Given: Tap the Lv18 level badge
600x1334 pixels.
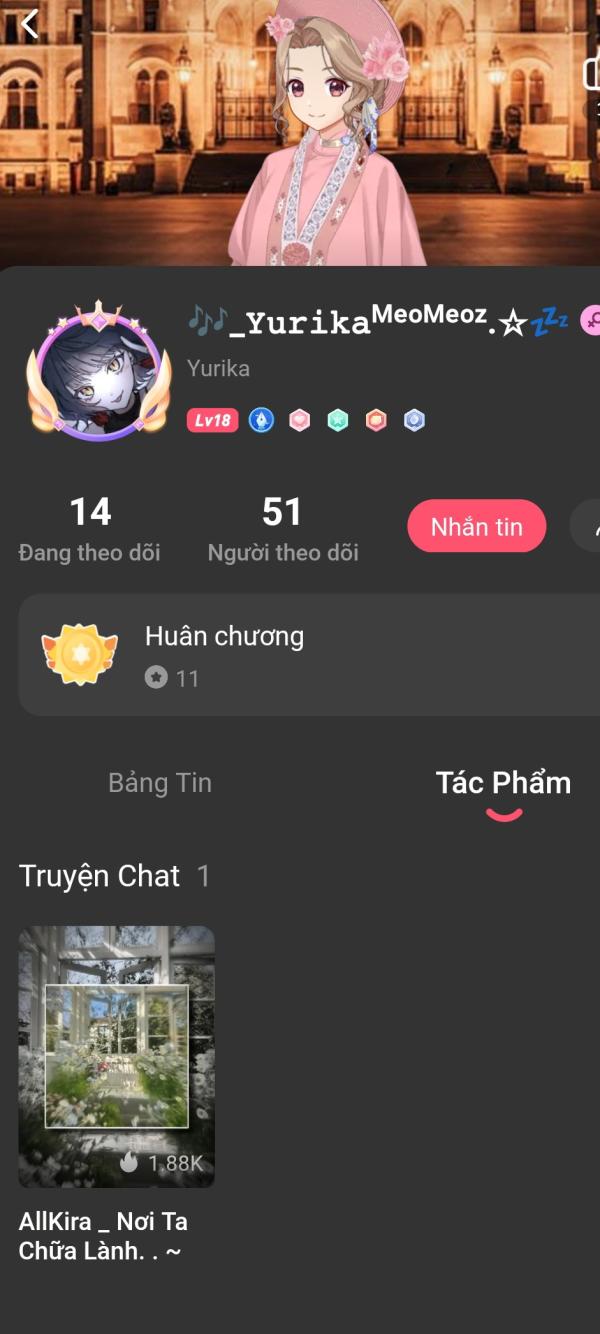Looking at the screenshot, I should click(x=212, y=421).
